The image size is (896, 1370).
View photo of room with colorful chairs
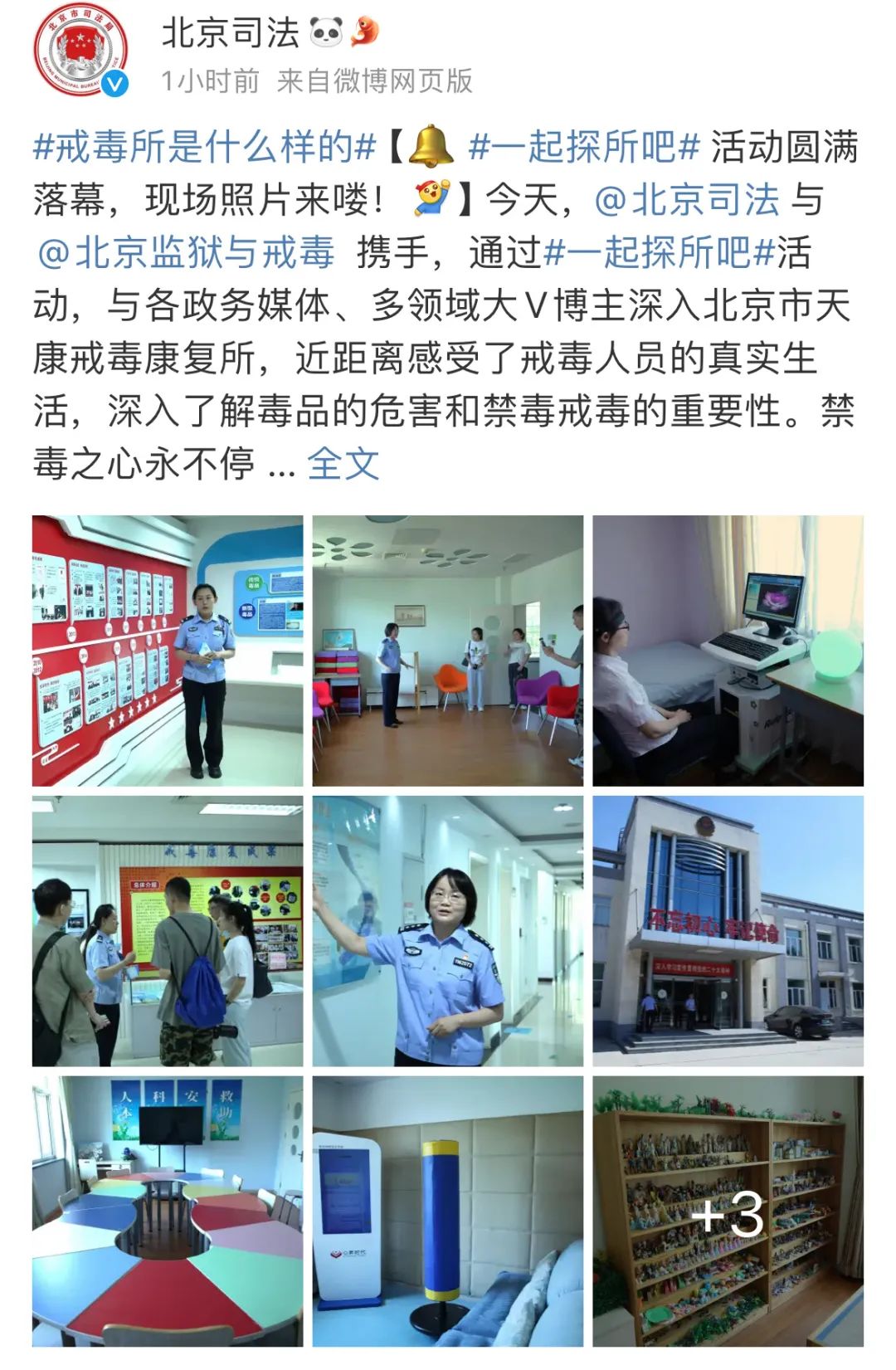point(448,651)
